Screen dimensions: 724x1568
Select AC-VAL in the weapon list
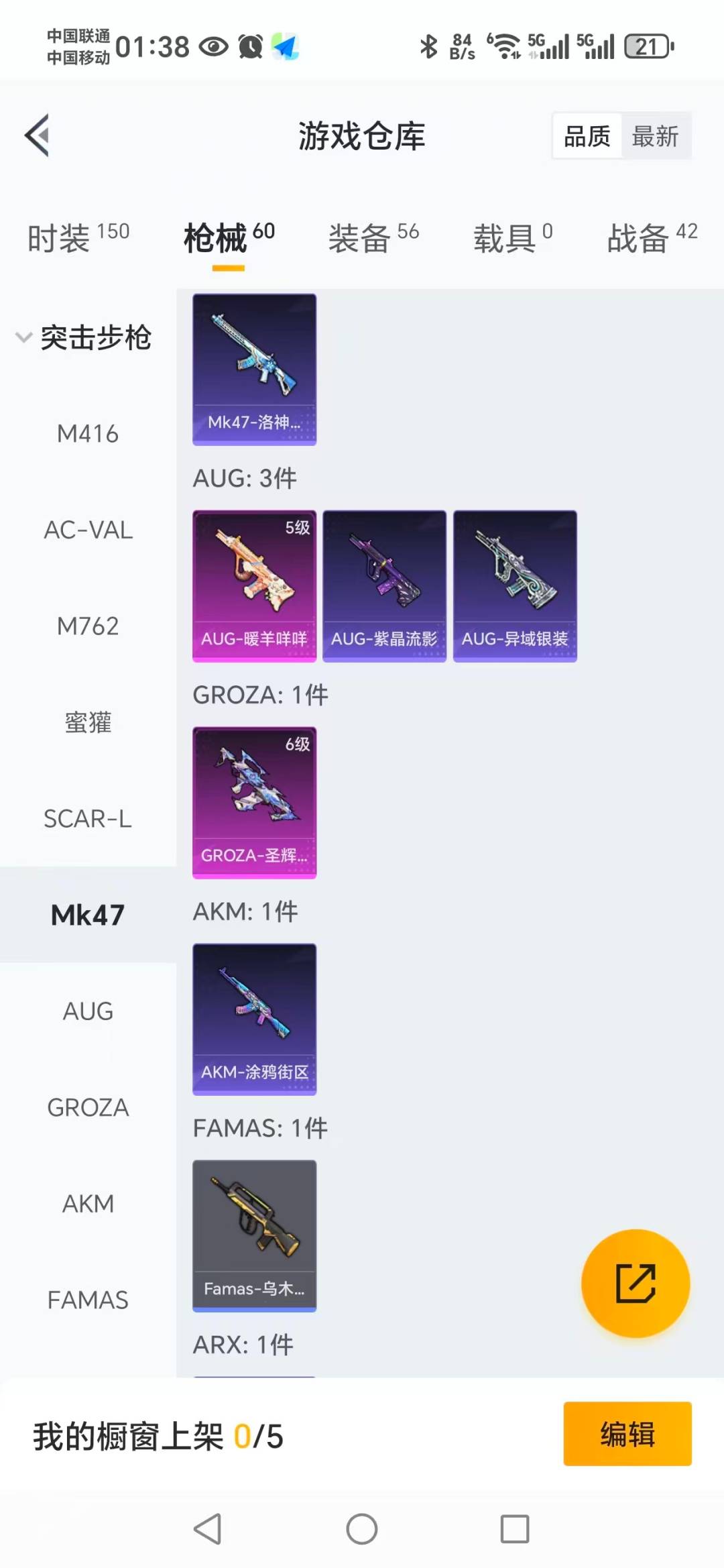[88, 530]
